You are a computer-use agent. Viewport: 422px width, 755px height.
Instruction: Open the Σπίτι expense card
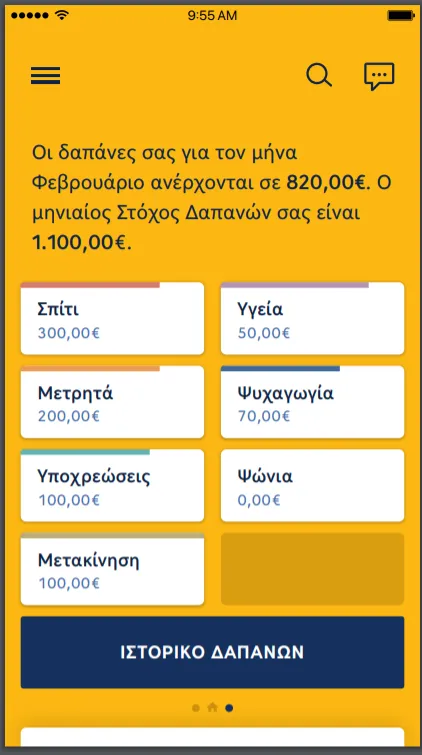(112, 318)
